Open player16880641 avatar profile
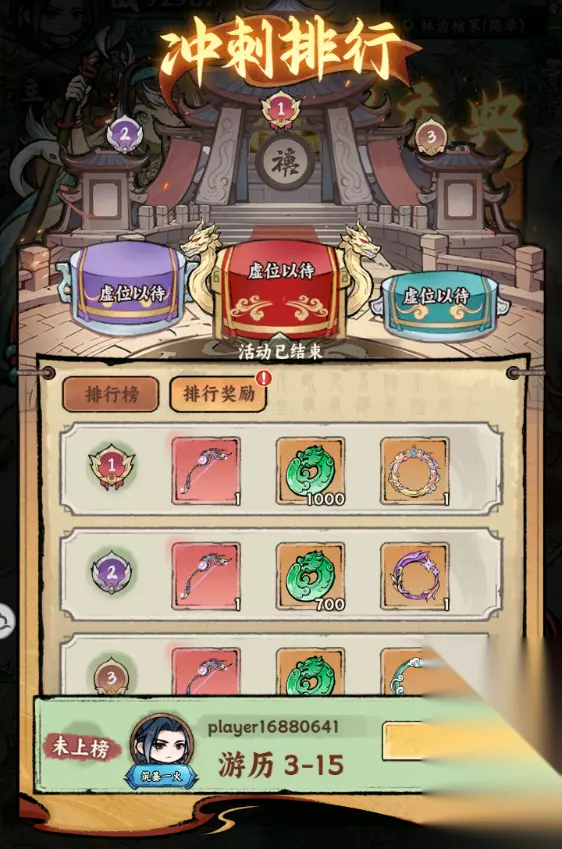The height and width of the screenshot is (849, 562). (162, 750)
